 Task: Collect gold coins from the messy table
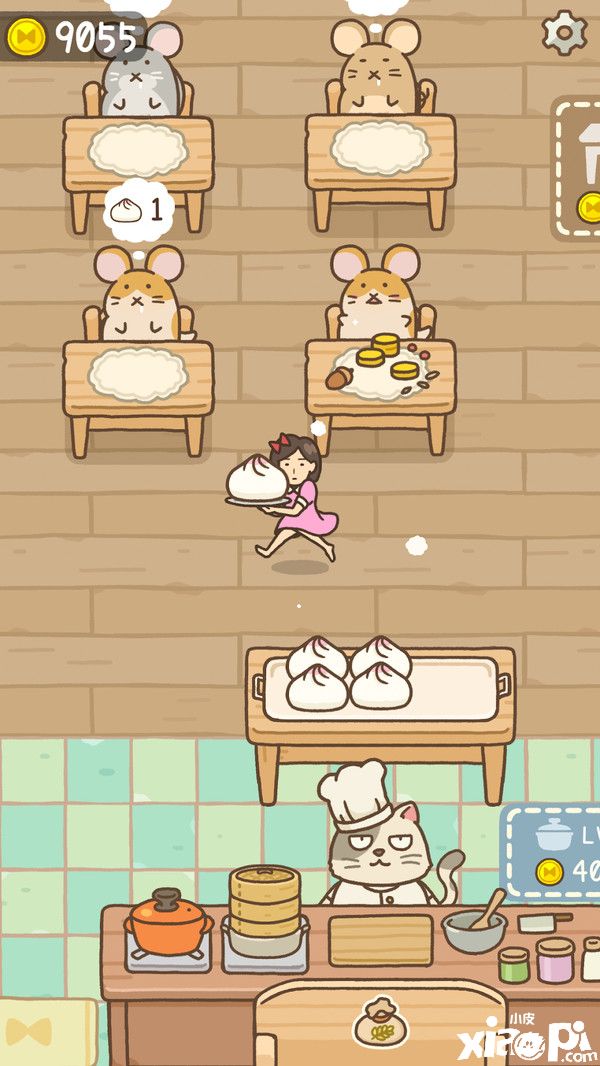coord(387,360)
